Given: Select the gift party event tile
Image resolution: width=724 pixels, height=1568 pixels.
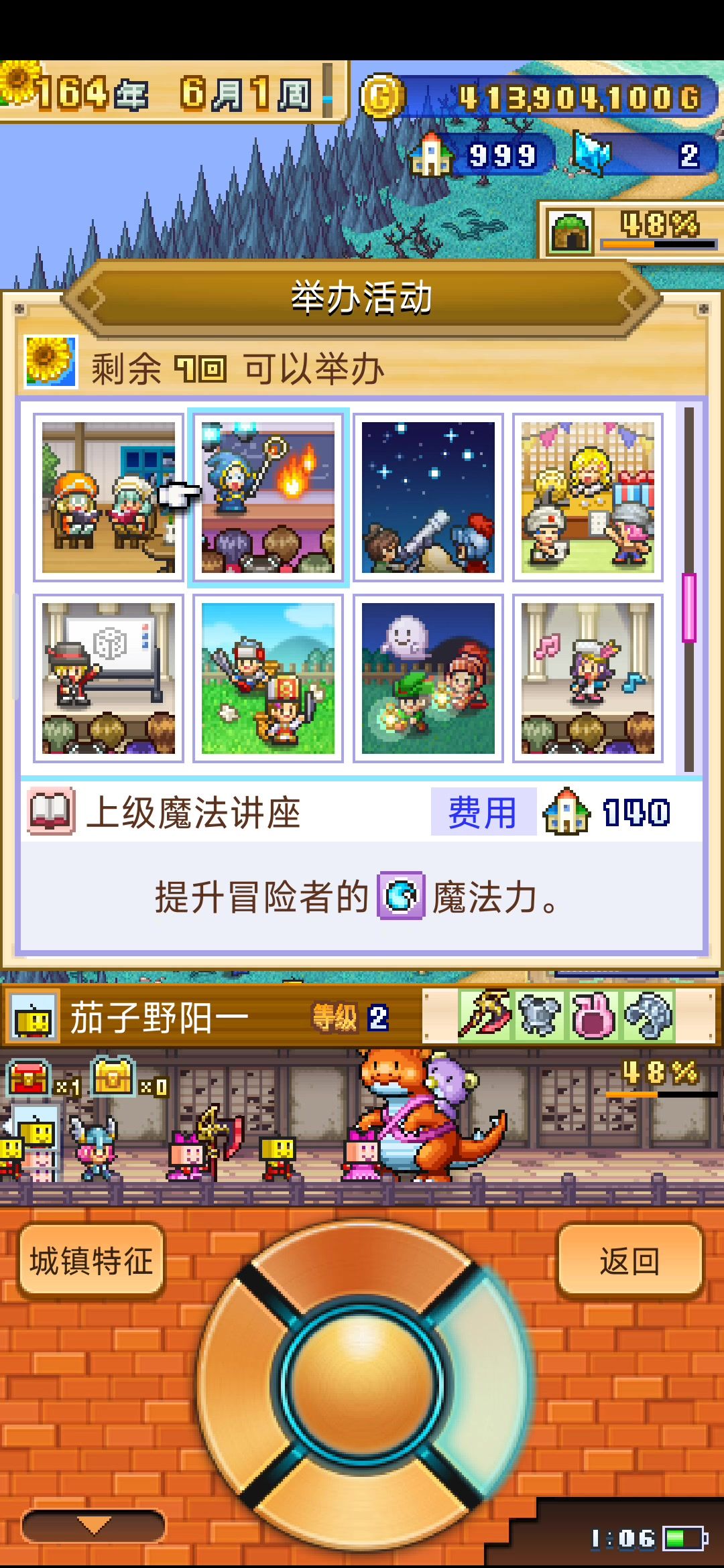Looking at the screenshot, I should (587, 497).
